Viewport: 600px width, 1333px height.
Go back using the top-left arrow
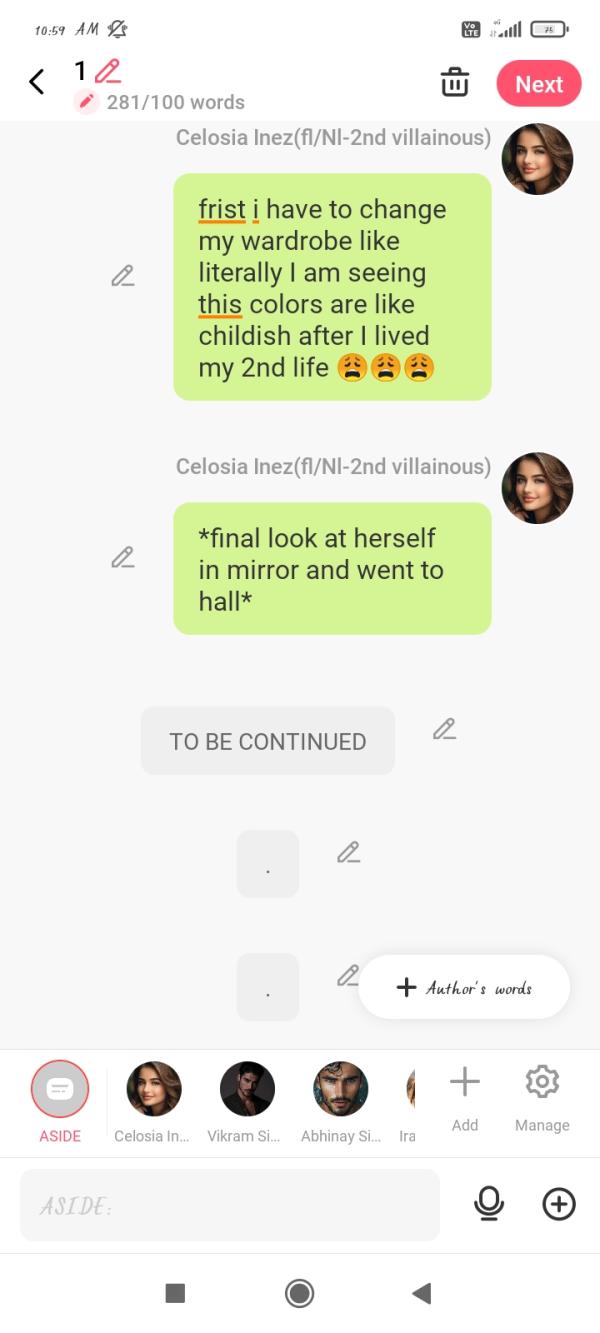tap(37, 82)
